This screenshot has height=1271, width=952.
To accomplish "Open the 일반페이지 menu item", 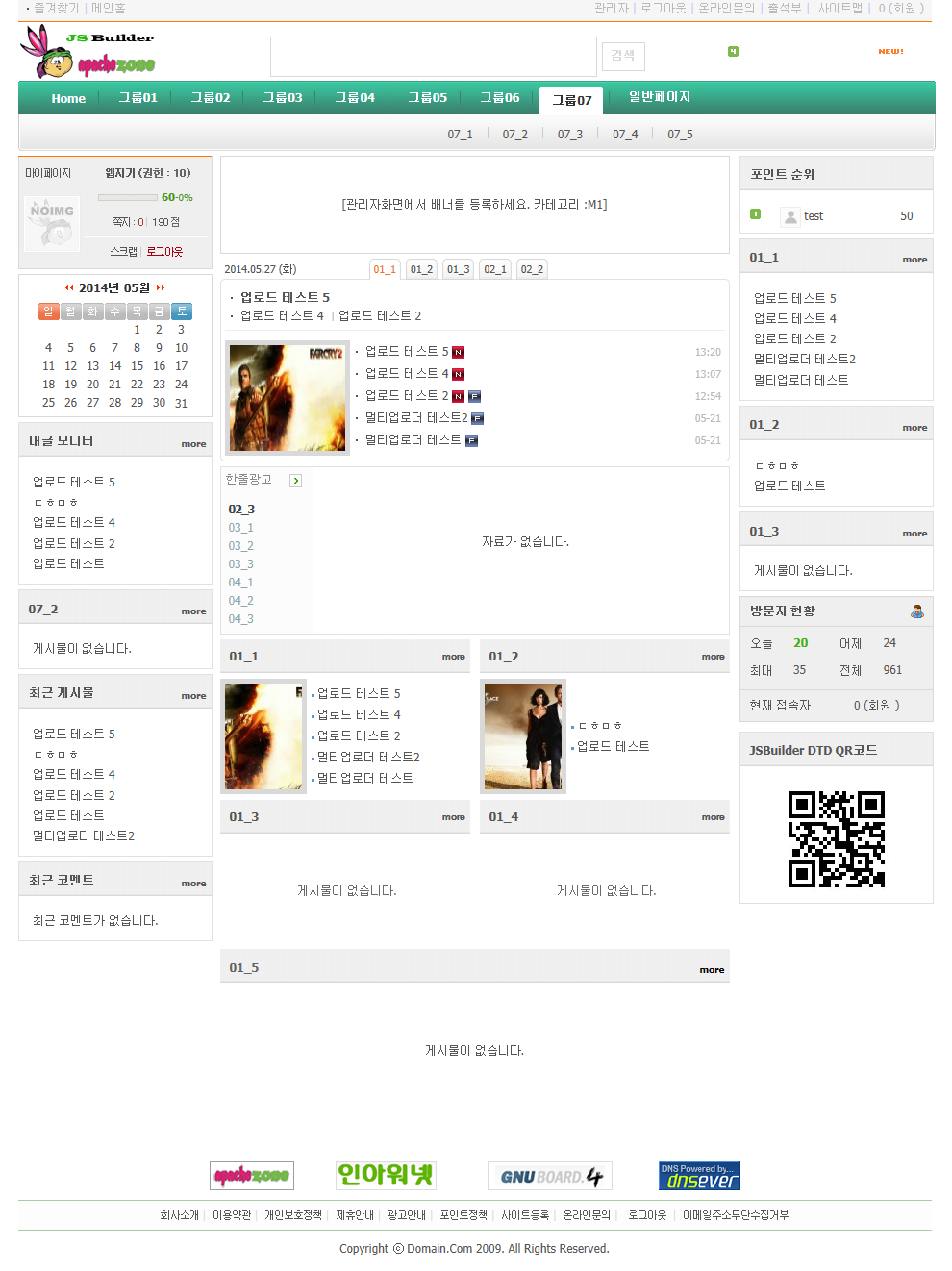I will point(660,97).
